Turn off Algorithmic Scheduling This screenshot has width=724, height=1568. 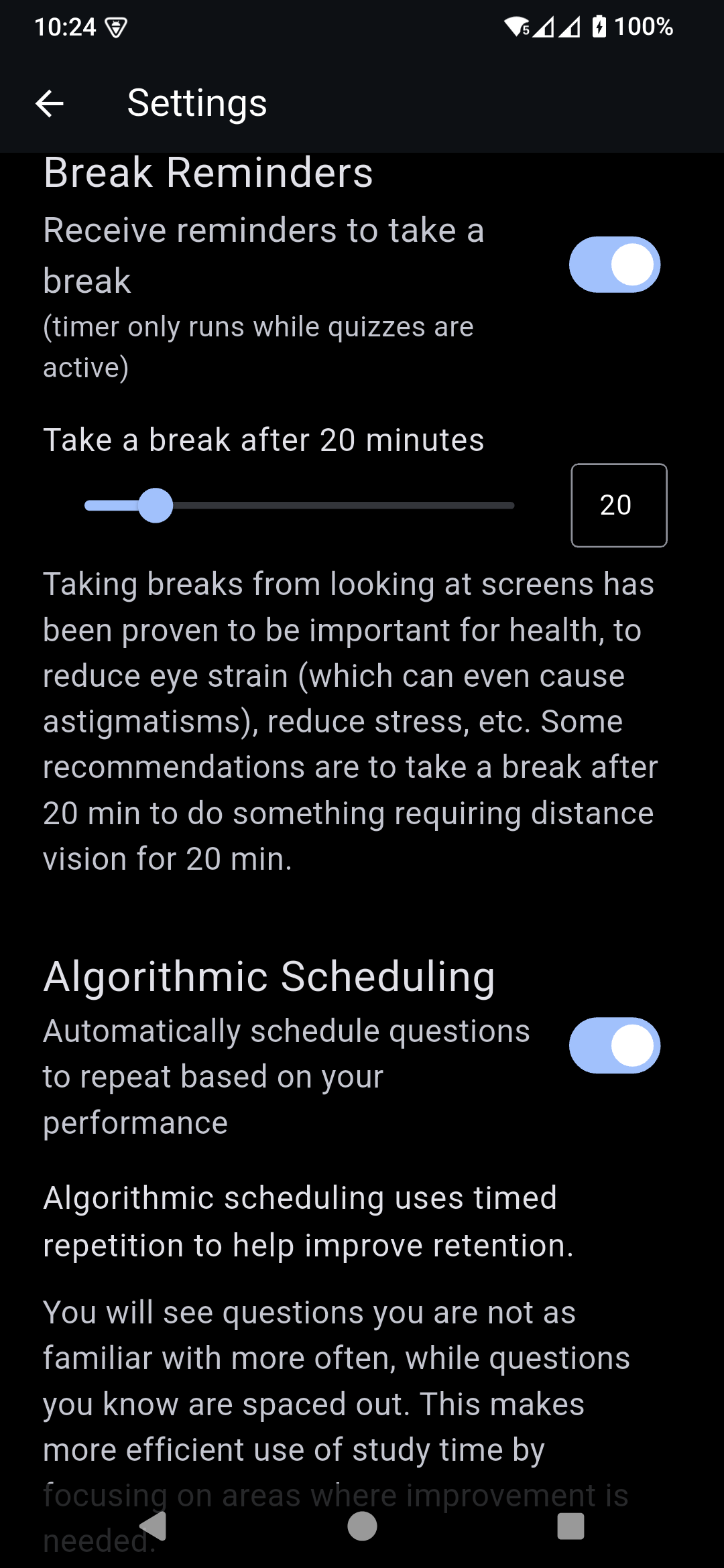(615, 1045)
